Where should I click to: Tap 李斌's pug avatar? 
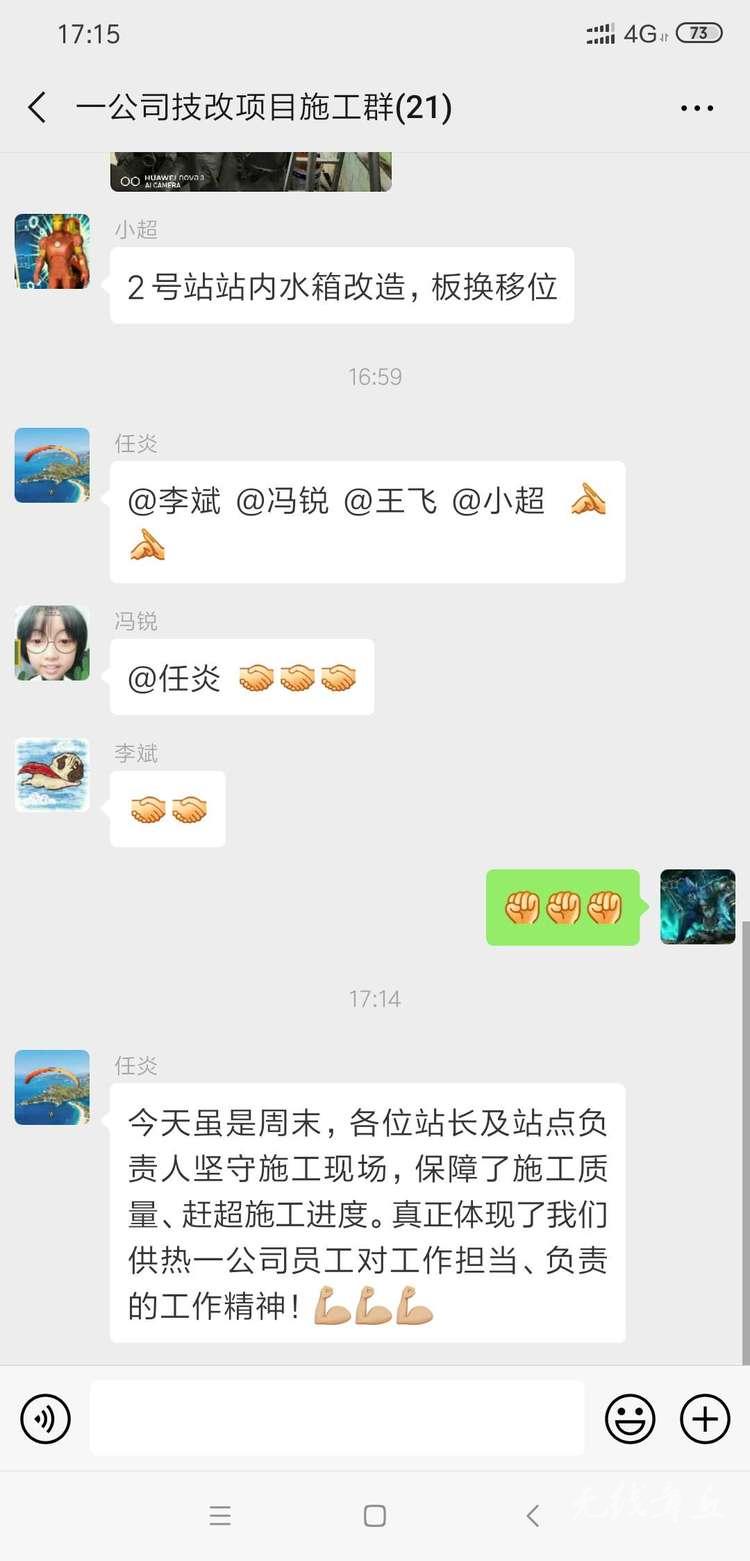click(52, 775)
